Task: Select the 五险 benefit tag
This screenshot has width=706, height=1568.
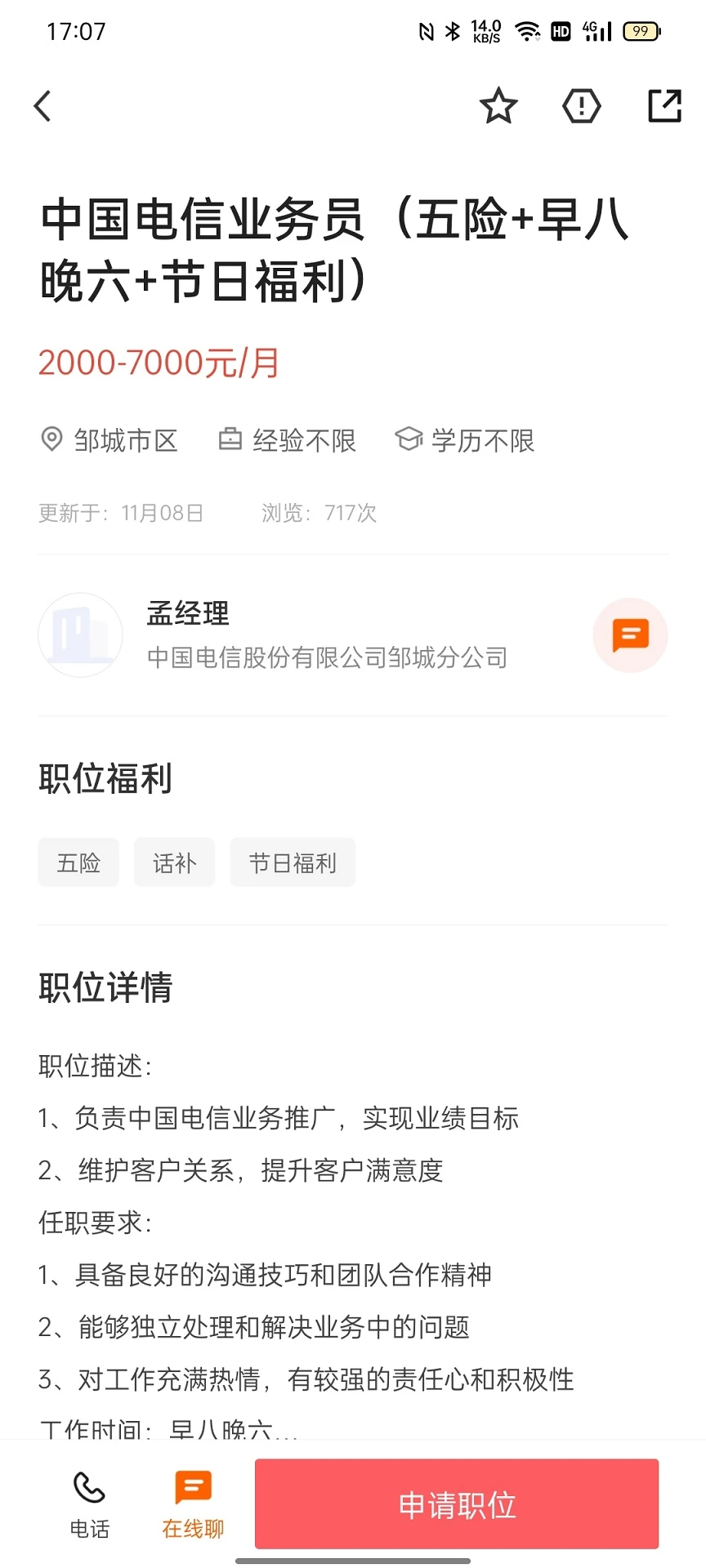Action: pyautogui.click(x=78, y=862)
